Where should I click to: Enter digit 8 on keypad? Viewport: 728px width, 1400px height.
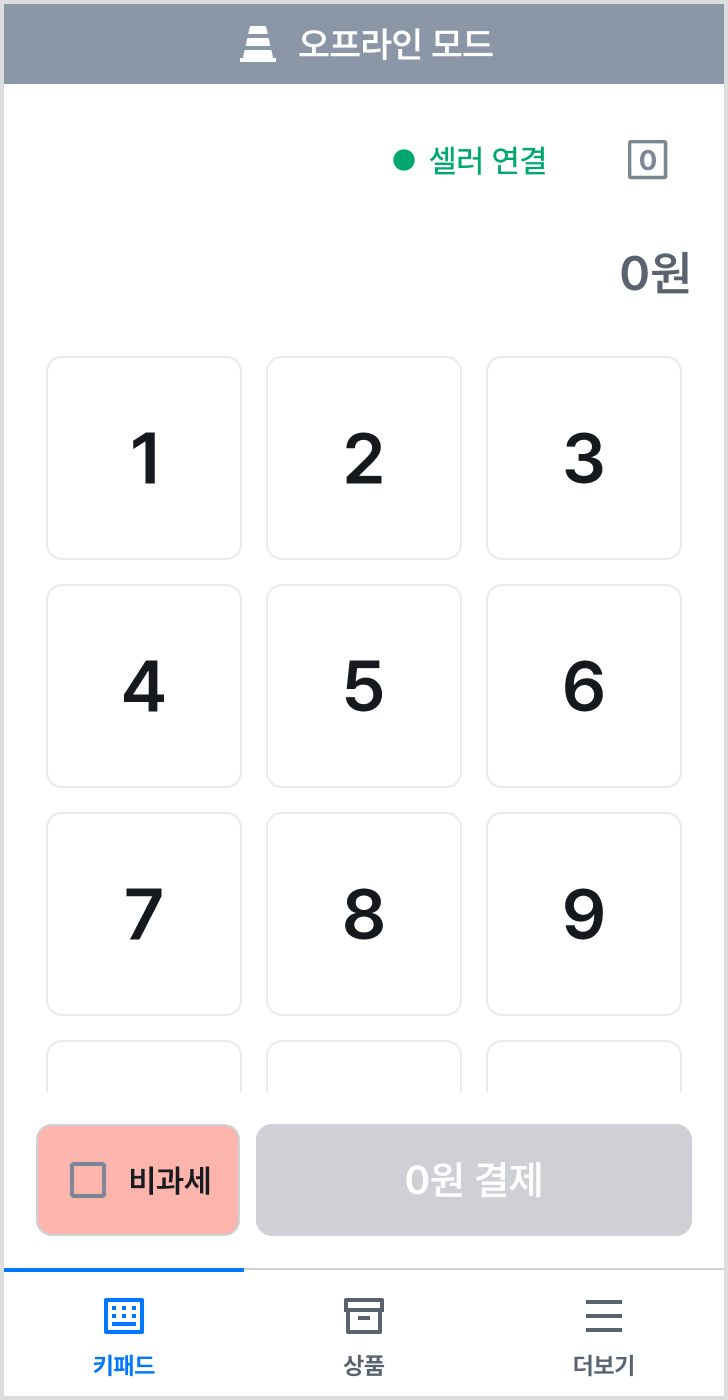click(x=364, y=914)
